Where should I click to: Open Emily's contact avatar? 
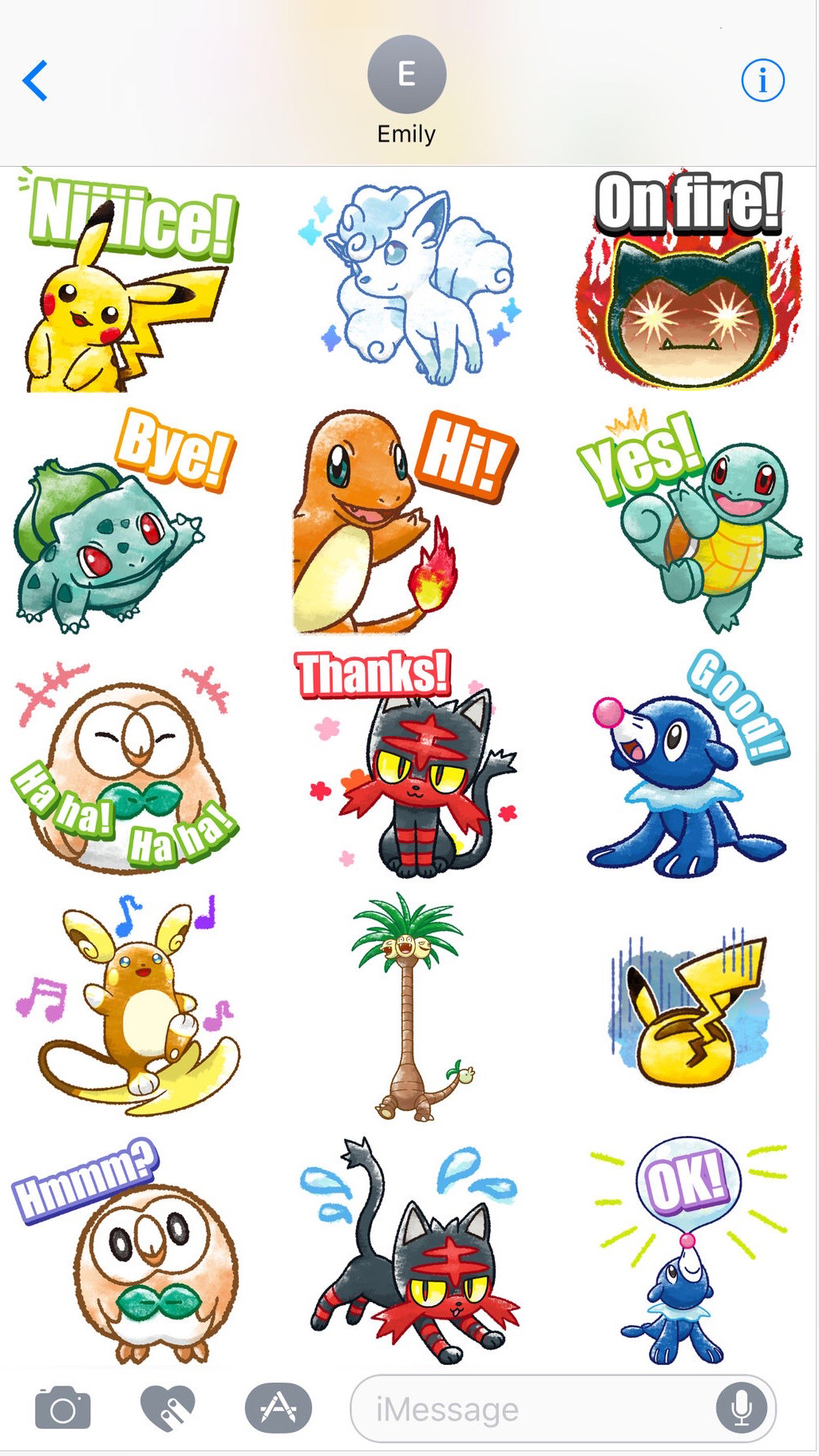click(406, 75)
